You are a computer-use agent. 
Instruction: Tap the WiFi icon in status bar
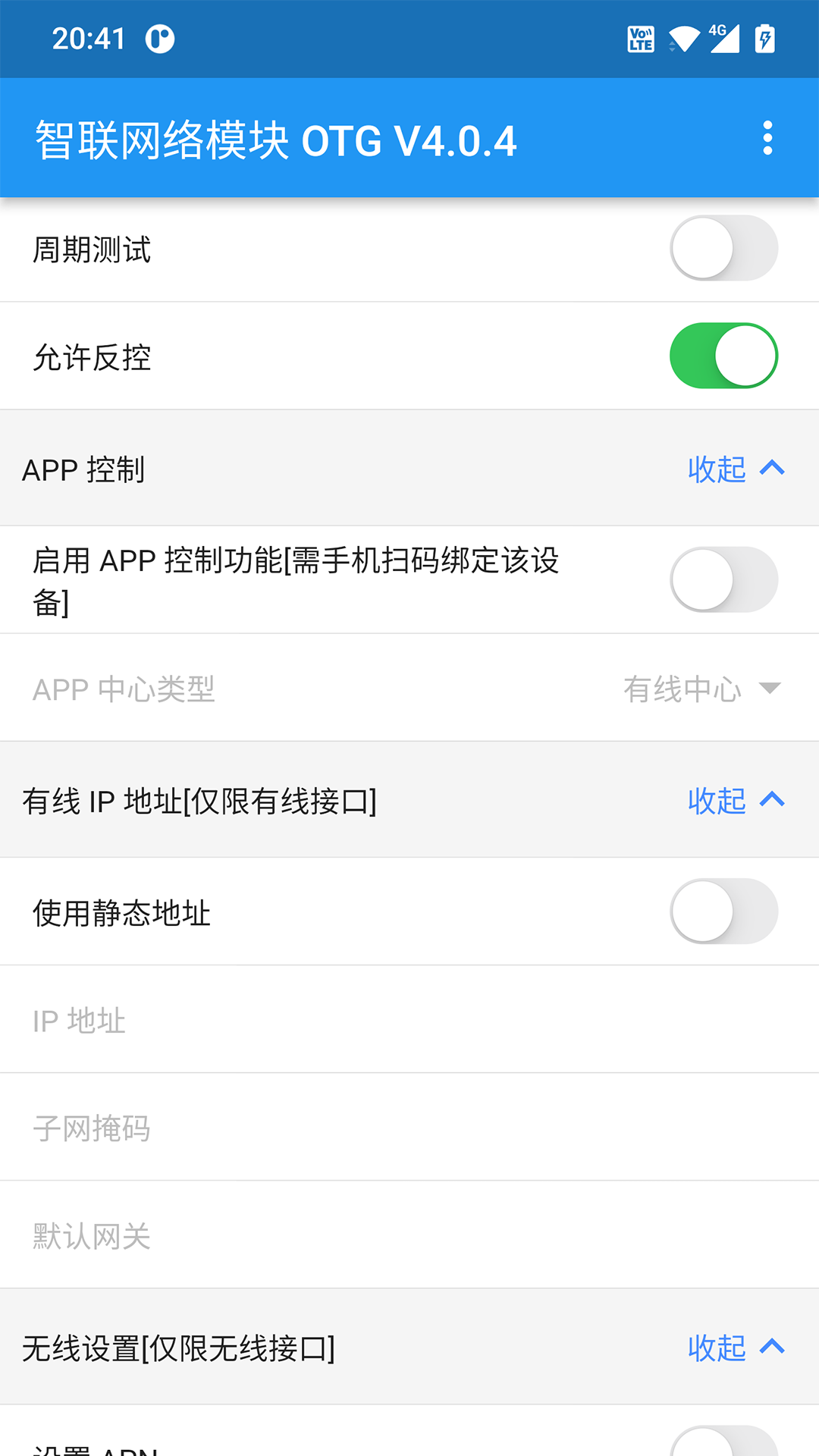(683, 39)
